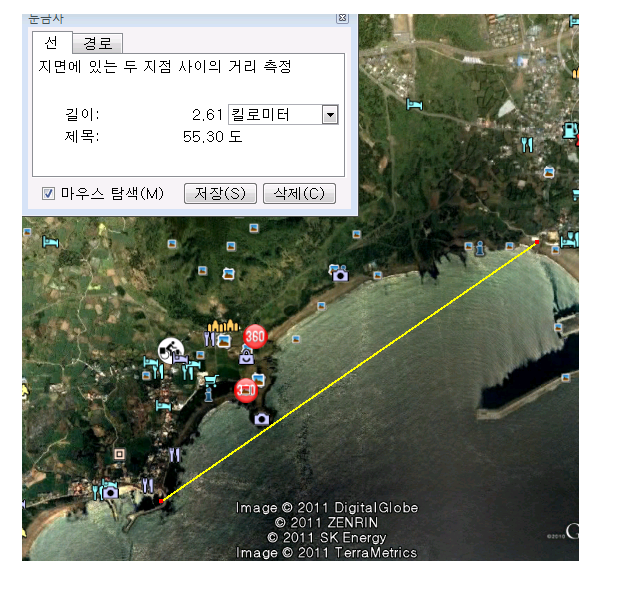Toggle the 마우스 탐색 checkbox

pos(48,193)
